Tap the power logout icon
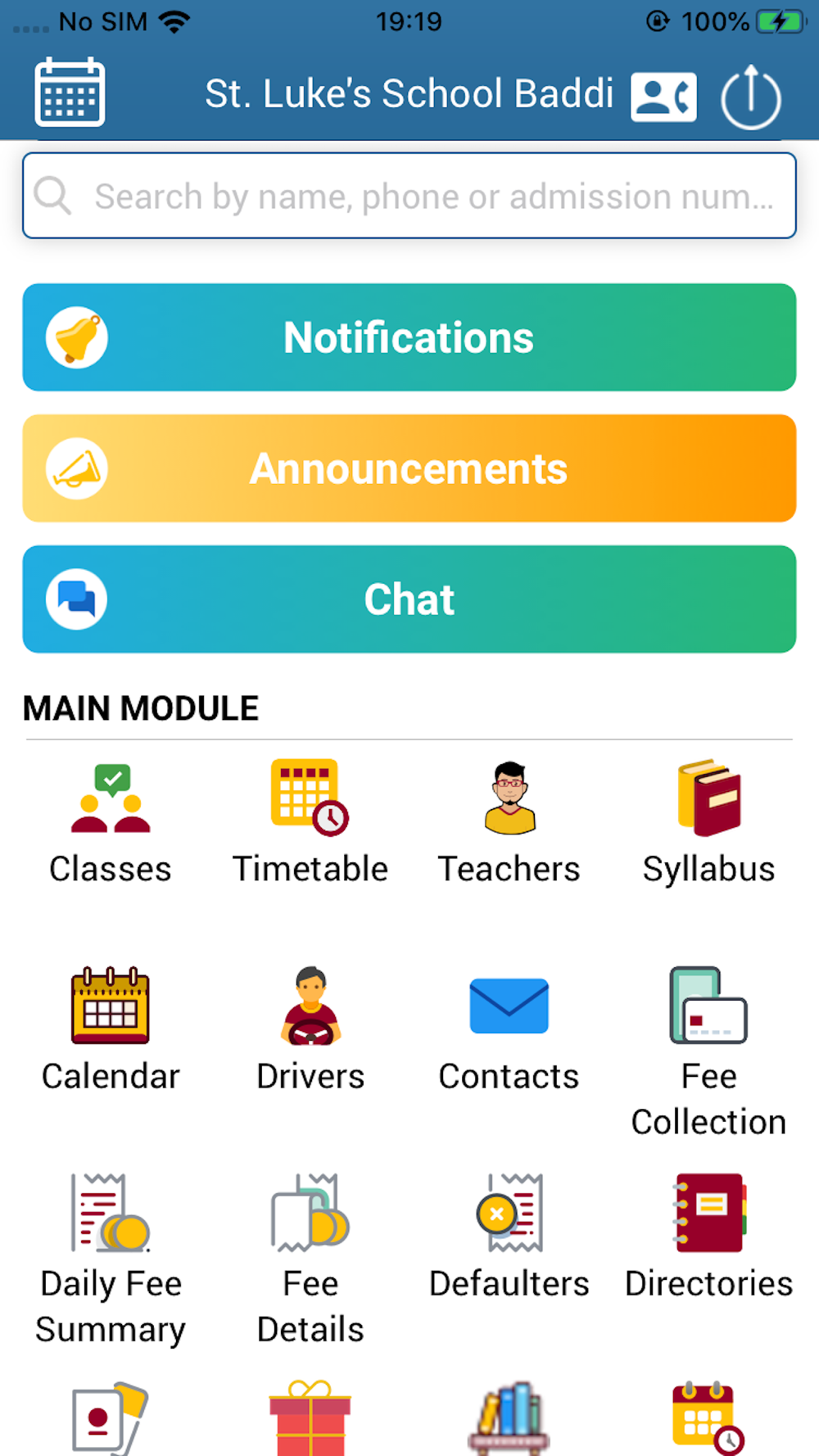The height and width of the screenshot is (1456, 819). click(751, 97)
